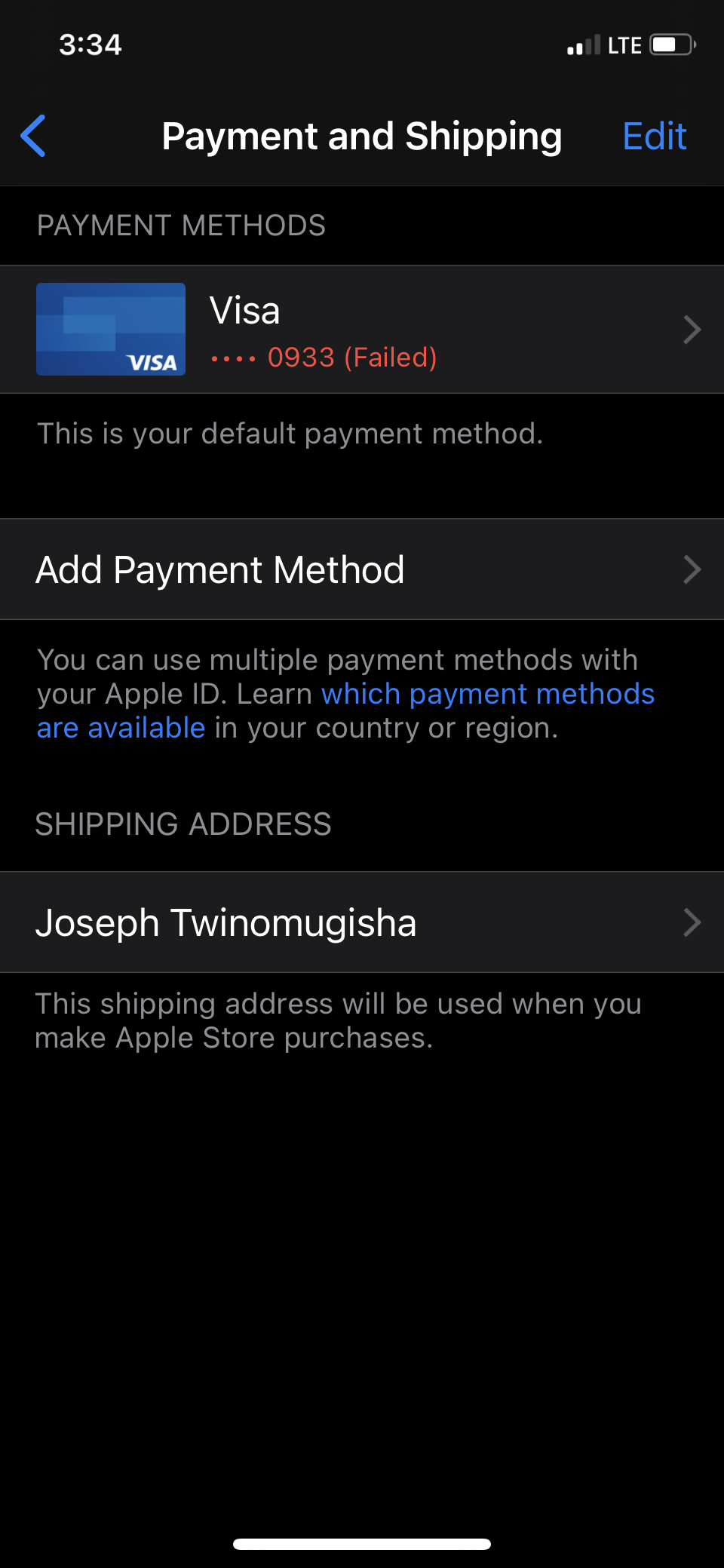Follow the available payment methods link
The image size is (724, 1568).
[487, 695]
